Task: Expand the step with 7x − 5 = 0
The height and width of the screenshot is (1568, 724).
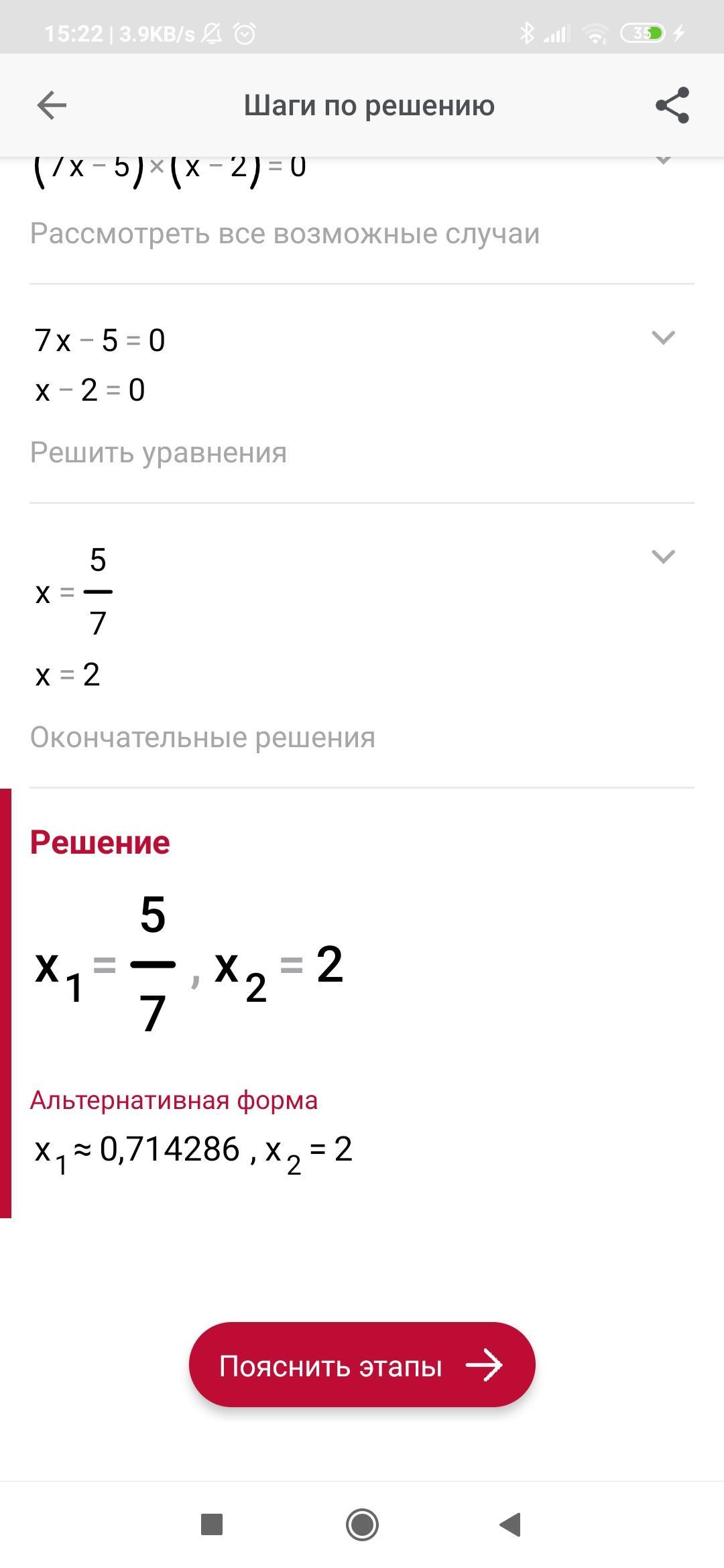Action: (663, 338)
